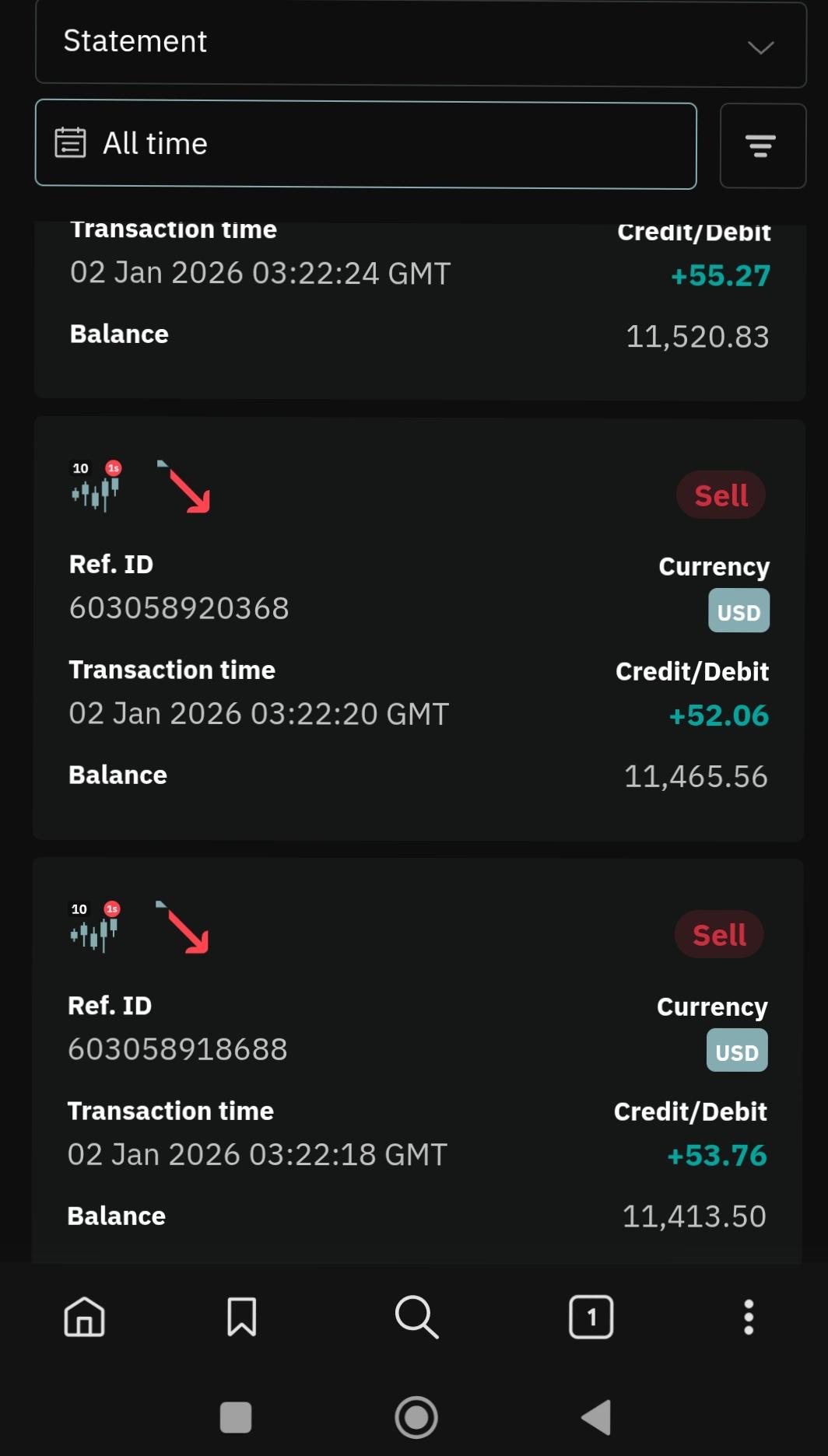
Task: Open browser bookmarks
Action: click(x=241, y=1317)
